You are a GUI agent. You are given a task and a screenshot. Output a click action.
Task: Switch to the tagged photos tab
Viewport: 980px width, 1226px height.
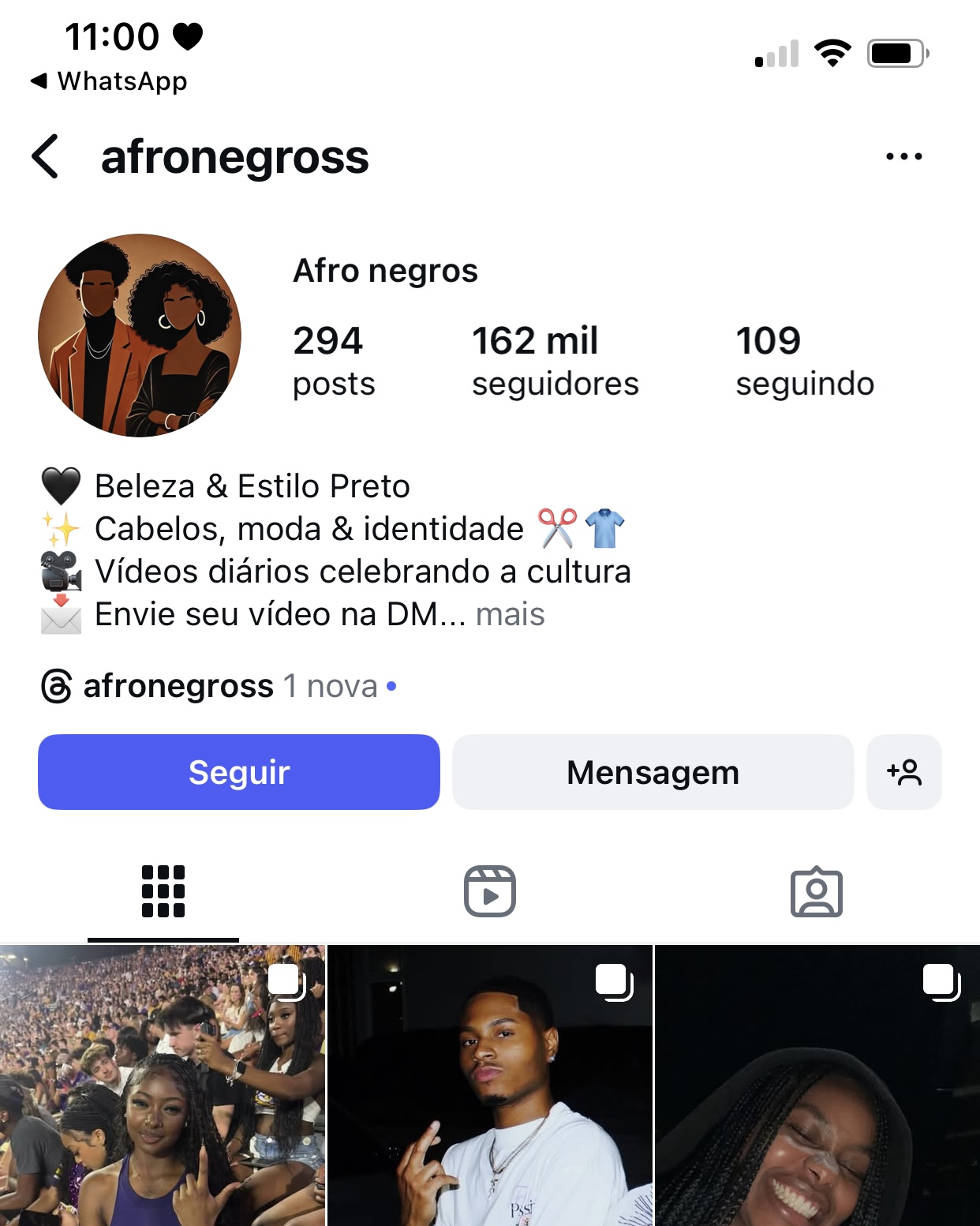point(816,892)
